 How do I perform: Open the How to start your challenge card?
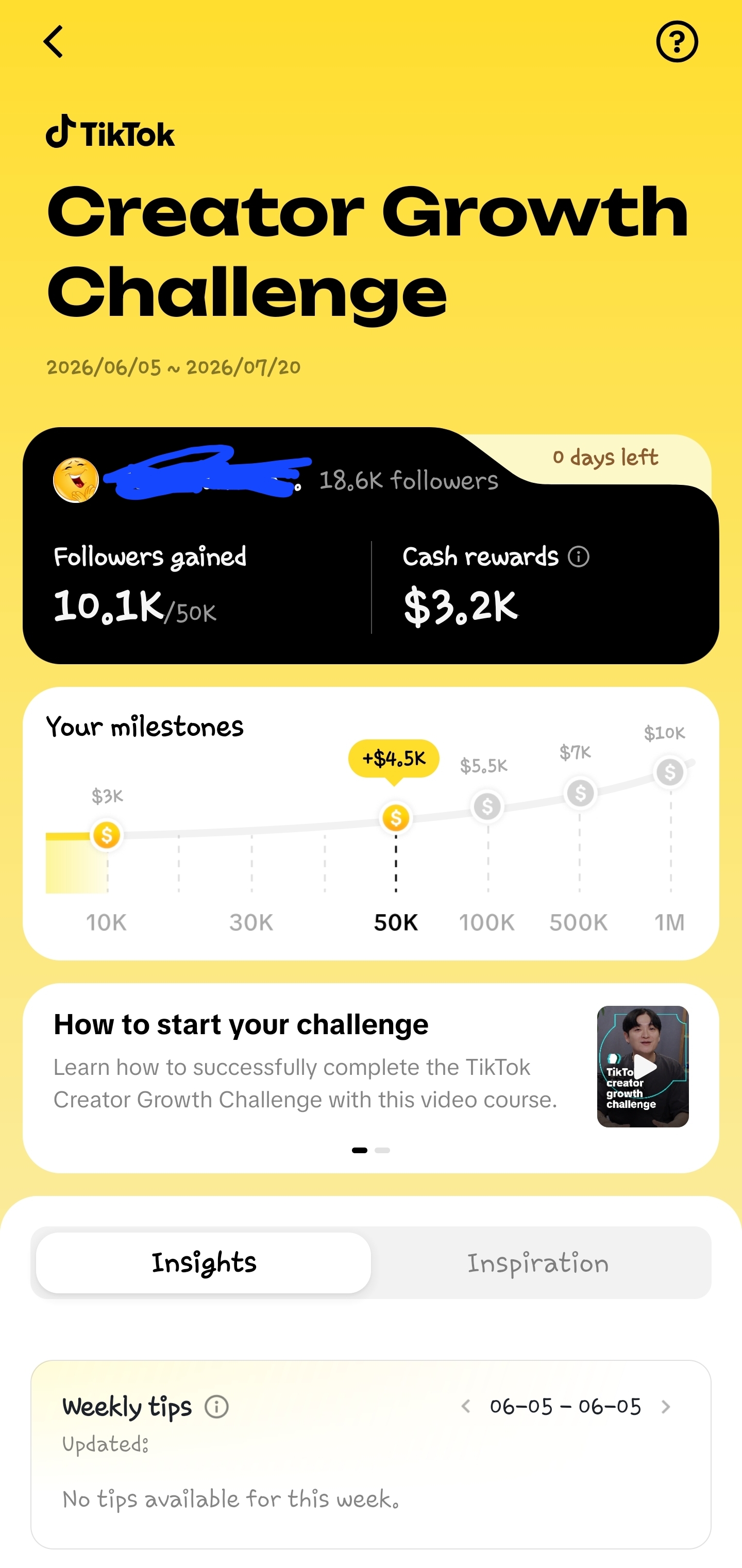pyautogui.click(x=370, y=1078)
